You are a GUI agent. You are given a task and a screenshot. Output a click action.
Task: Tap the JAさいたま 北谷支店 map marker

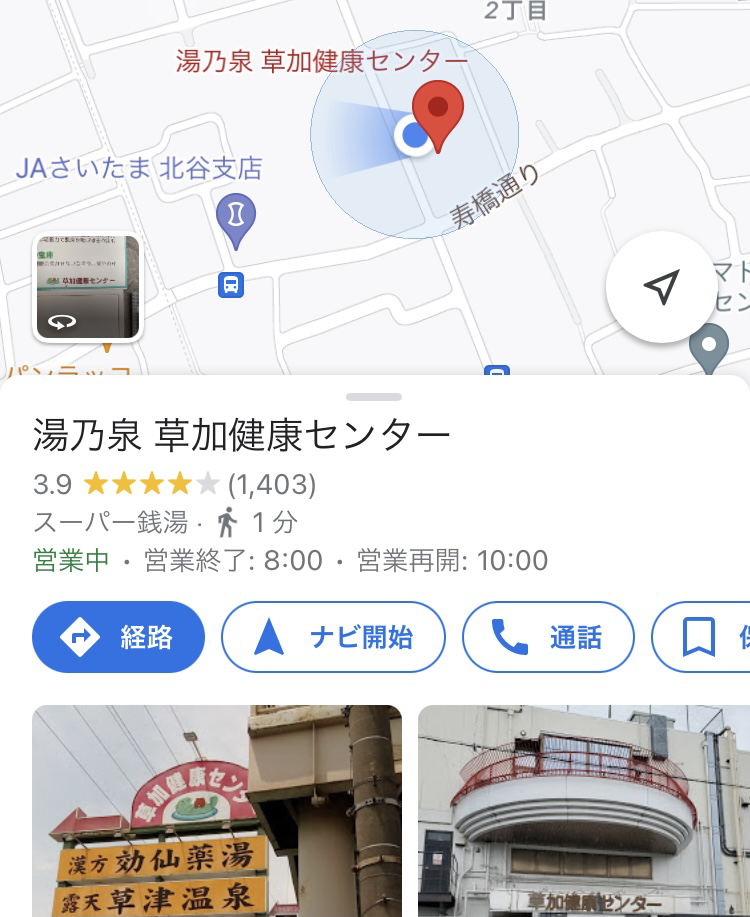pyautogui.click(x=237, y=219)
